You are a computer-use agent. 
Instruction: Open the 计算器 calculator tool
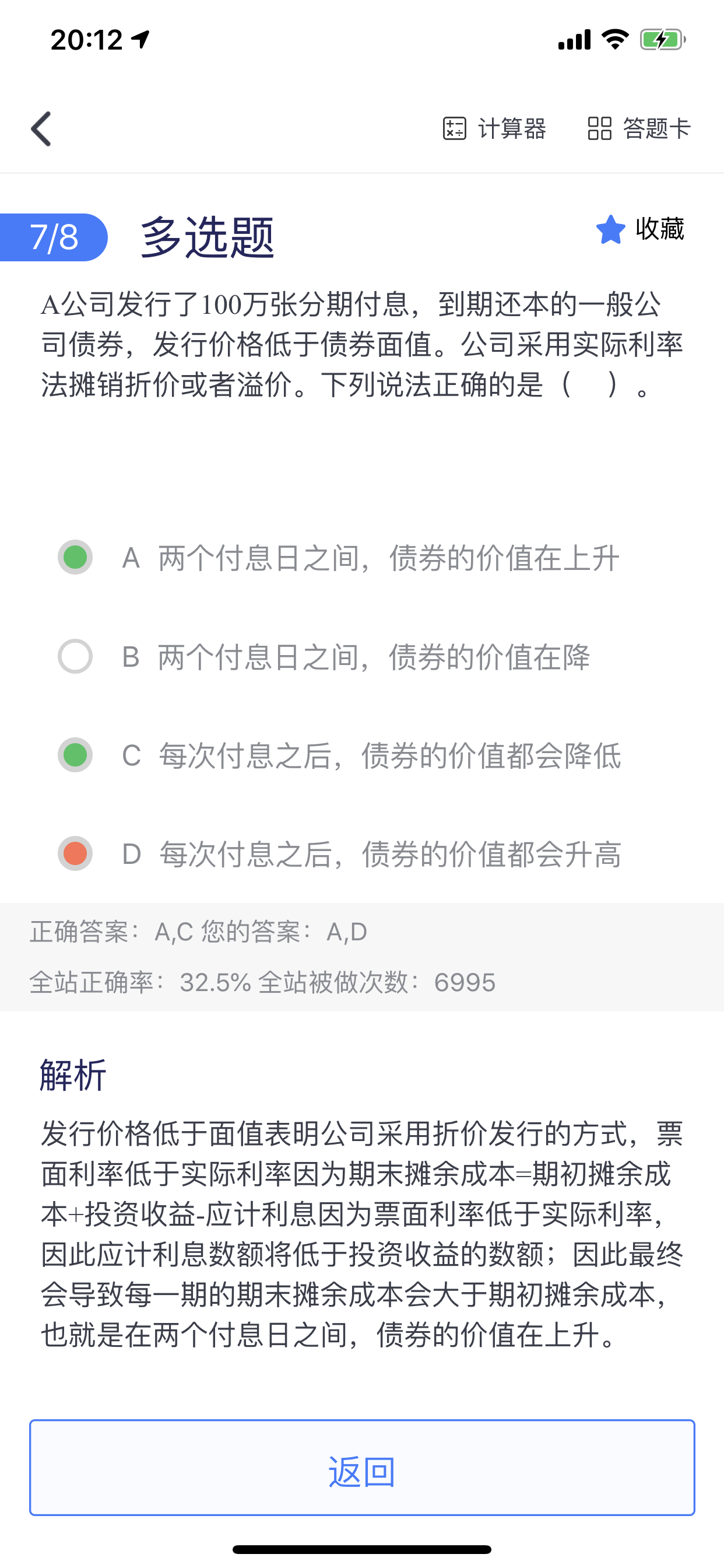(x=494, y=129)
